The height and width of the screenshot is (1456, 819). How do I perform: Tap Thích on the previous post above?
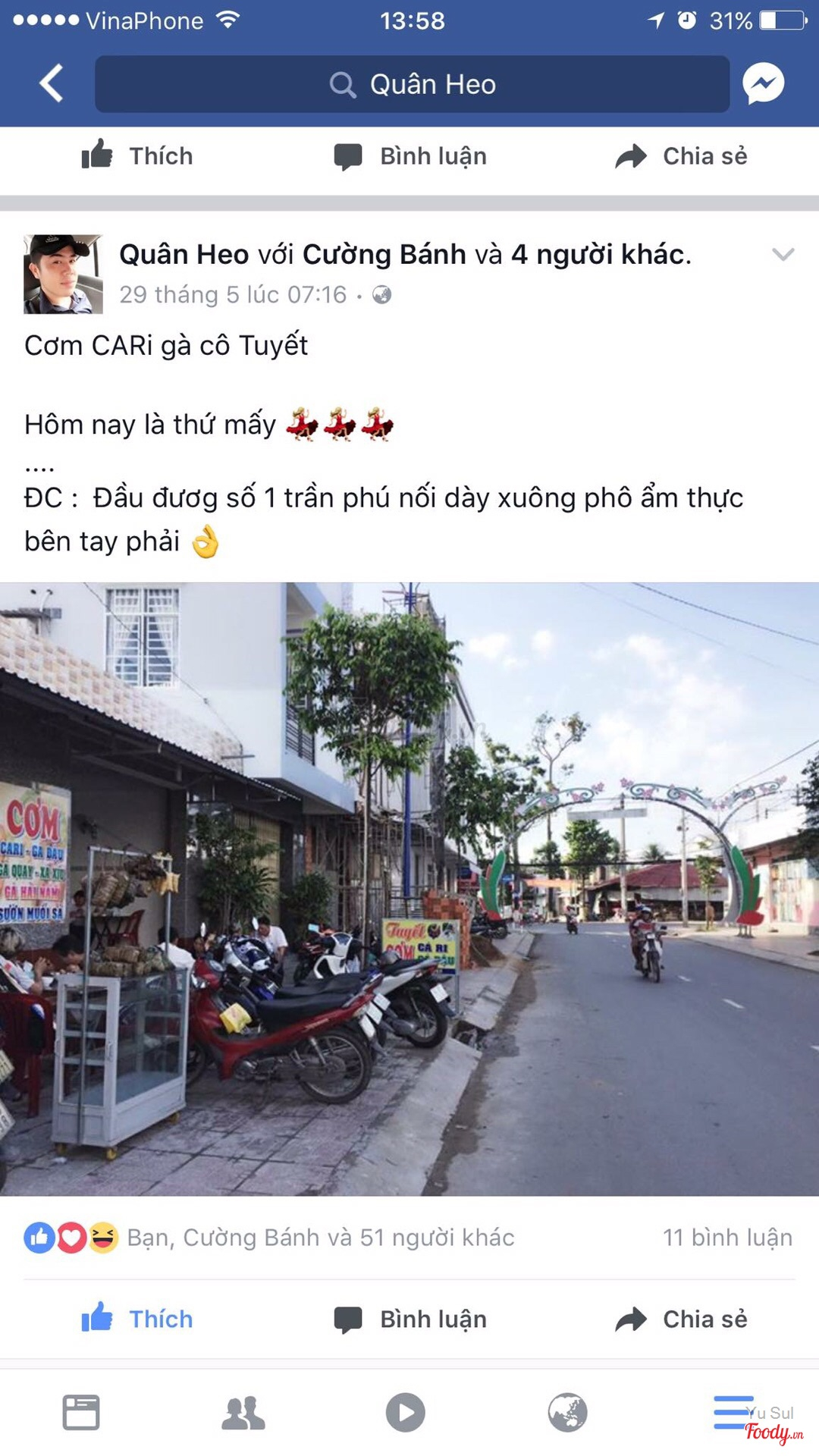pyautogui.click(x=137, y=156)
